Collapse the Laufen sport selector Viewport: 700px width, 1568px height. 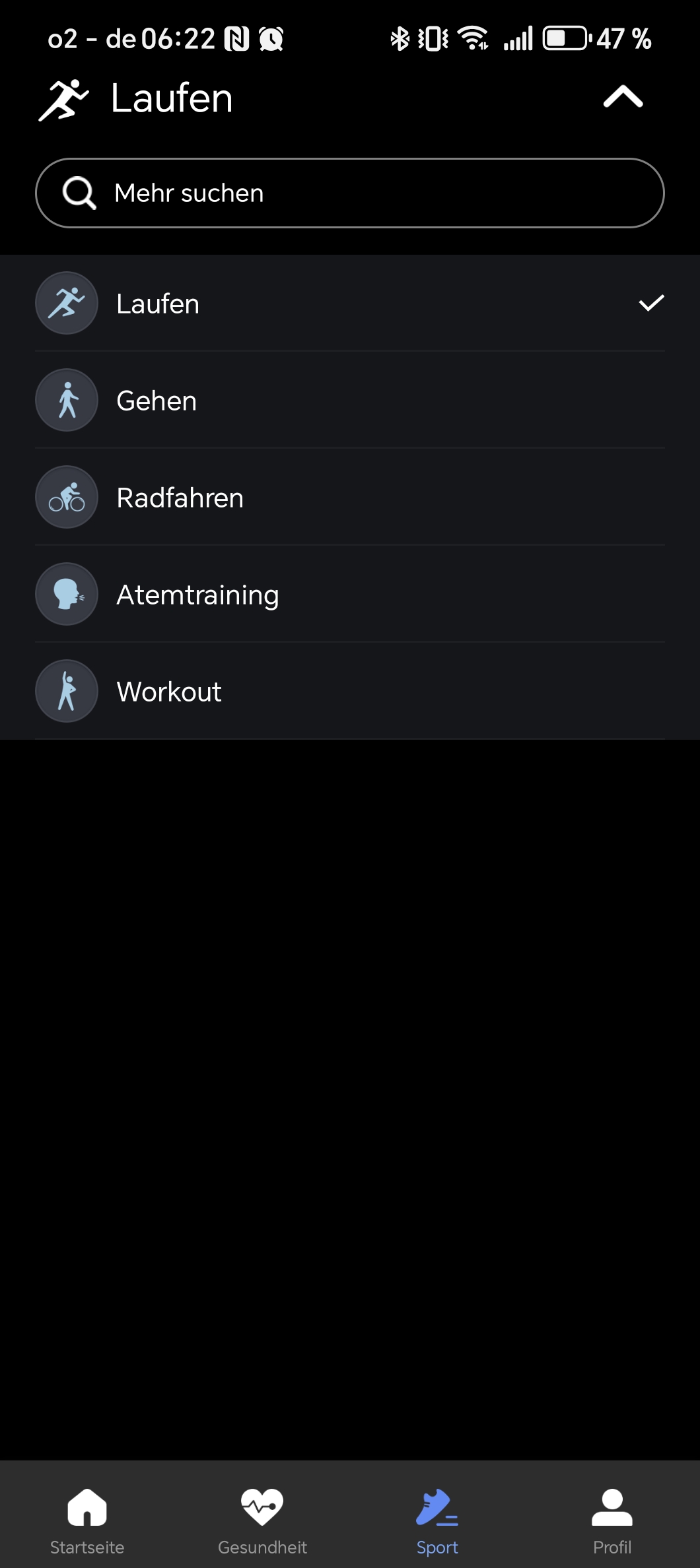pyautogui.click(x=622, y=98)
